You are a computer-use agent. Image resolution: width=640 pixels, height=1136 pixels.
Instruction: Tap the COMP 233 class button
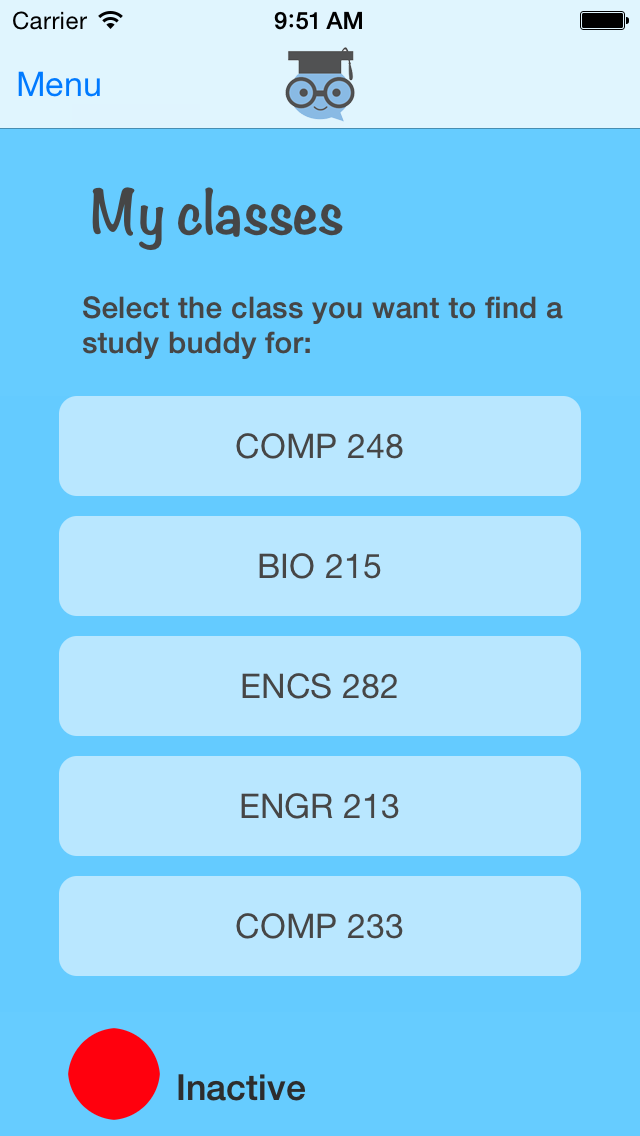320,926
